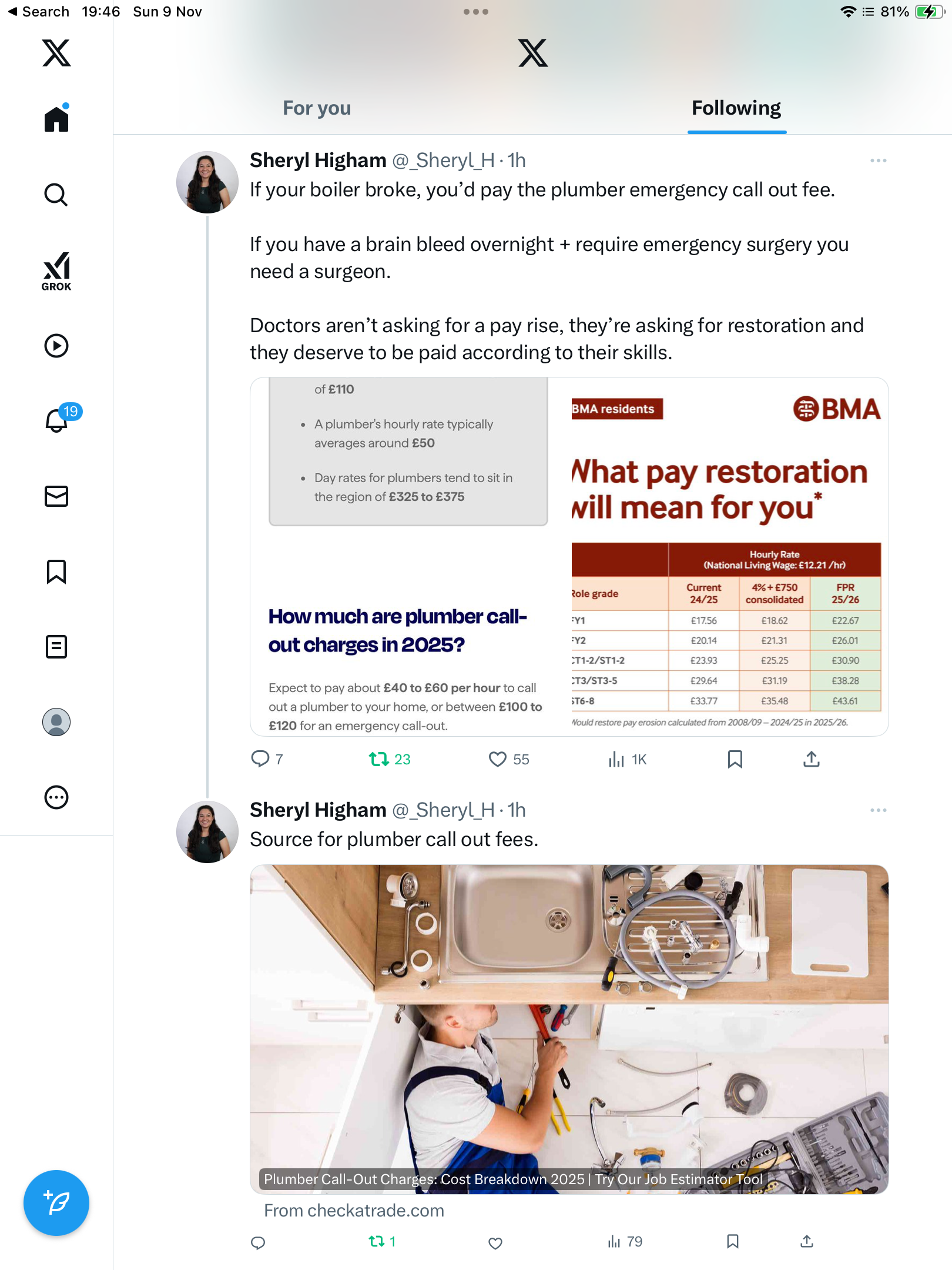Share the boiler broke post
This screenshot has width=952, height=1270.
tap(812, 759)
